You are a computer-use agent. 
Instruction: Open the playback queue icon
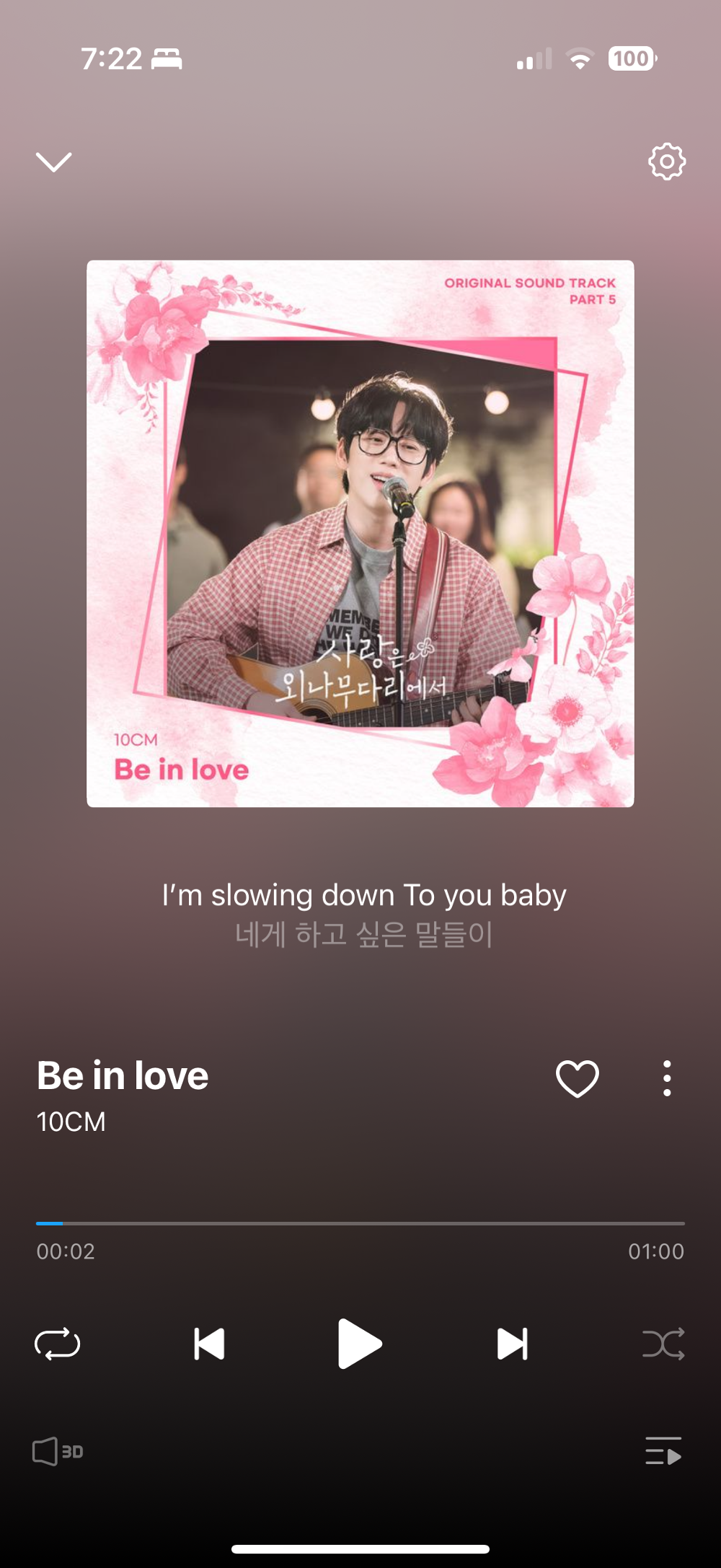pos(665,1453)
